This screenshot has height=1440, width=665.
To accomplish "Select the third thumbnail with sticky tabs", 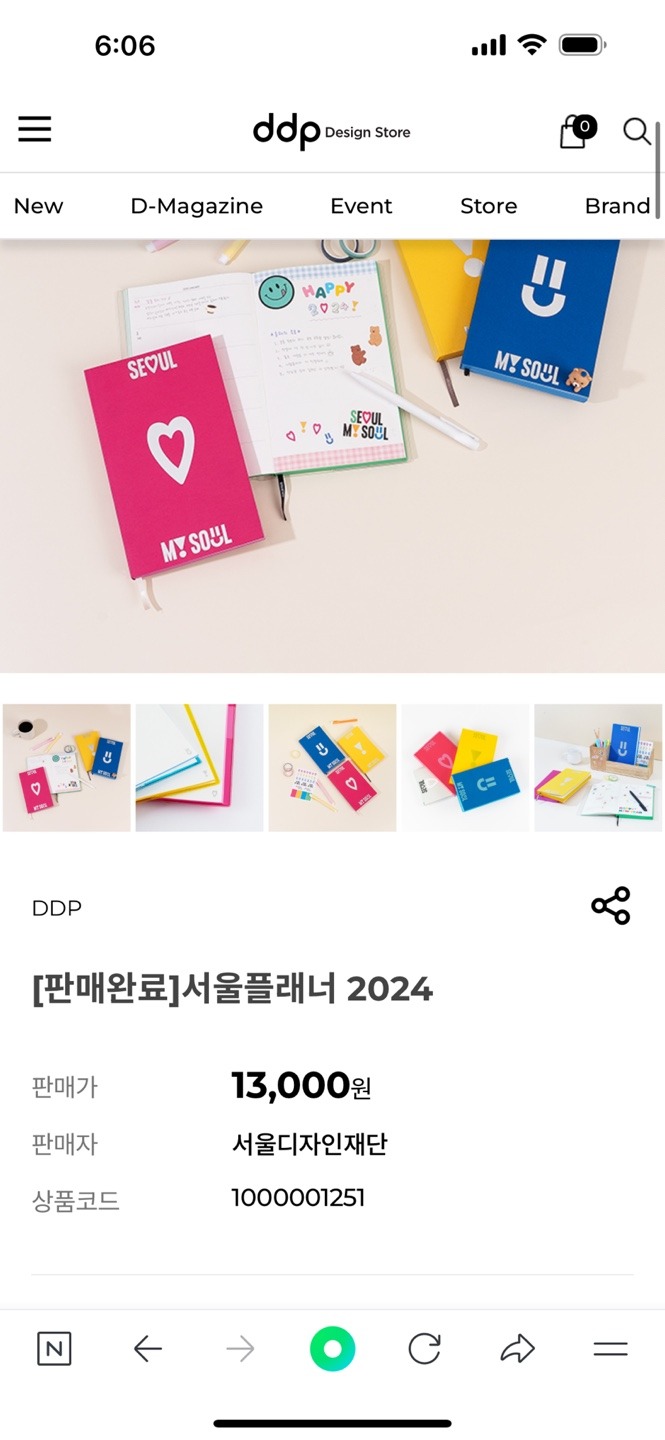I will click(x=332, y=768).
